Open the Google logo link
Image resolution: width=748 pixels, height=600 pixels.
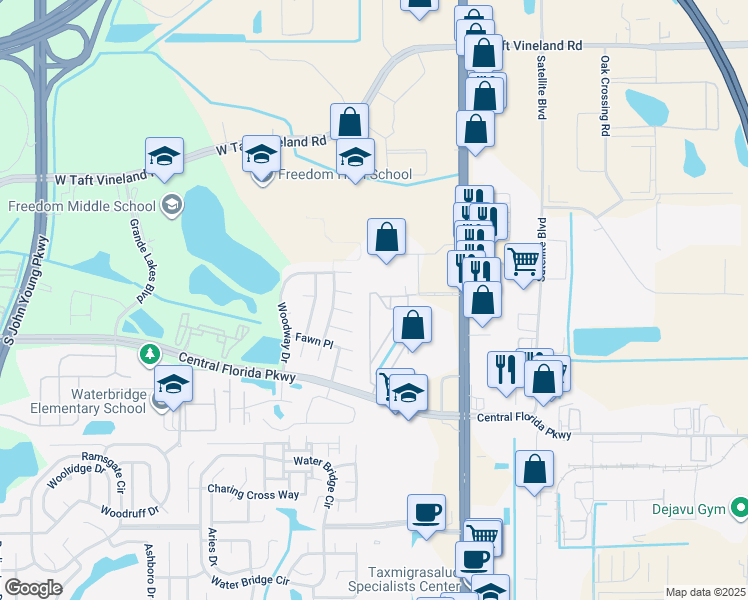tap(33, 588)
